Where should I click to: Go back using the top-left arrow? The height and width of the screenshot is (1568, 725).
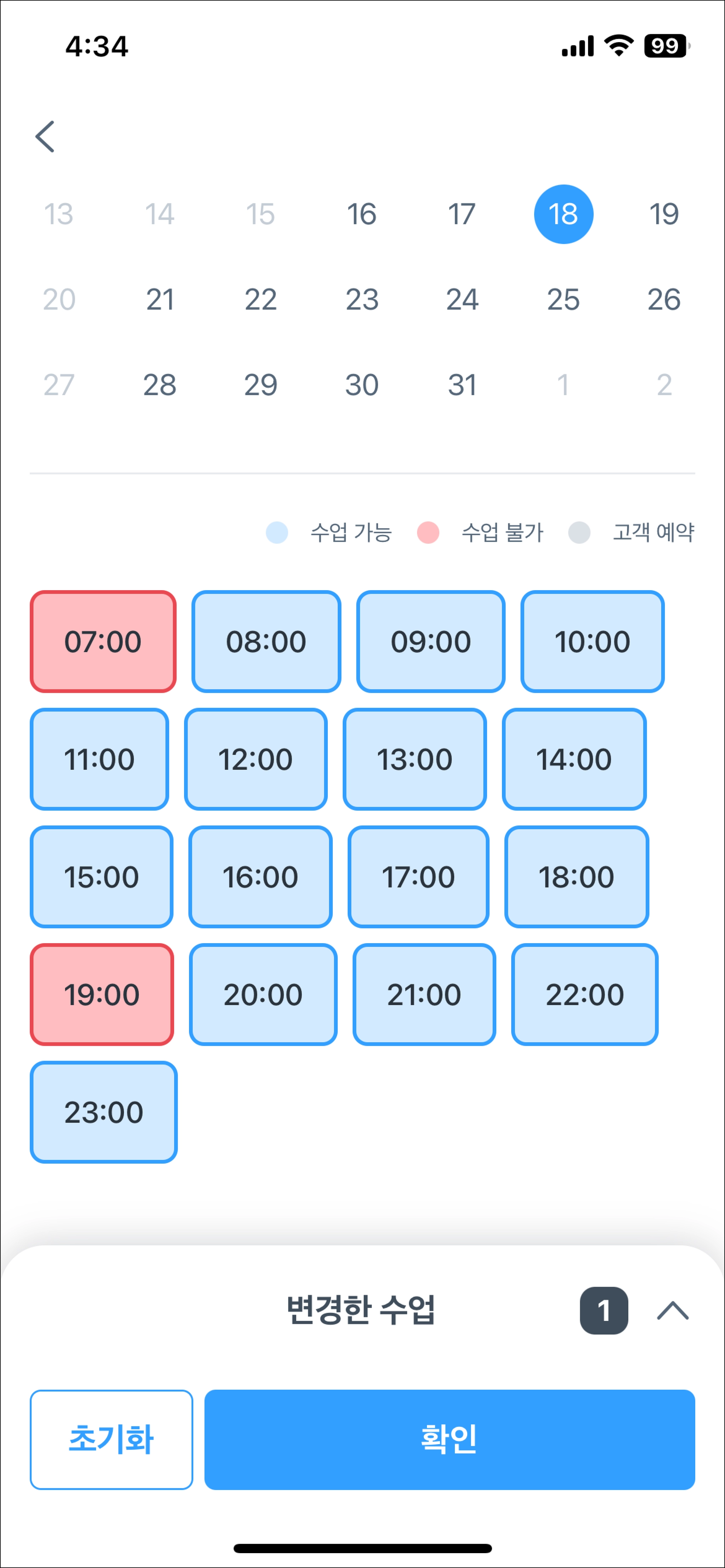pyautogui.click(x=45, y=136)
